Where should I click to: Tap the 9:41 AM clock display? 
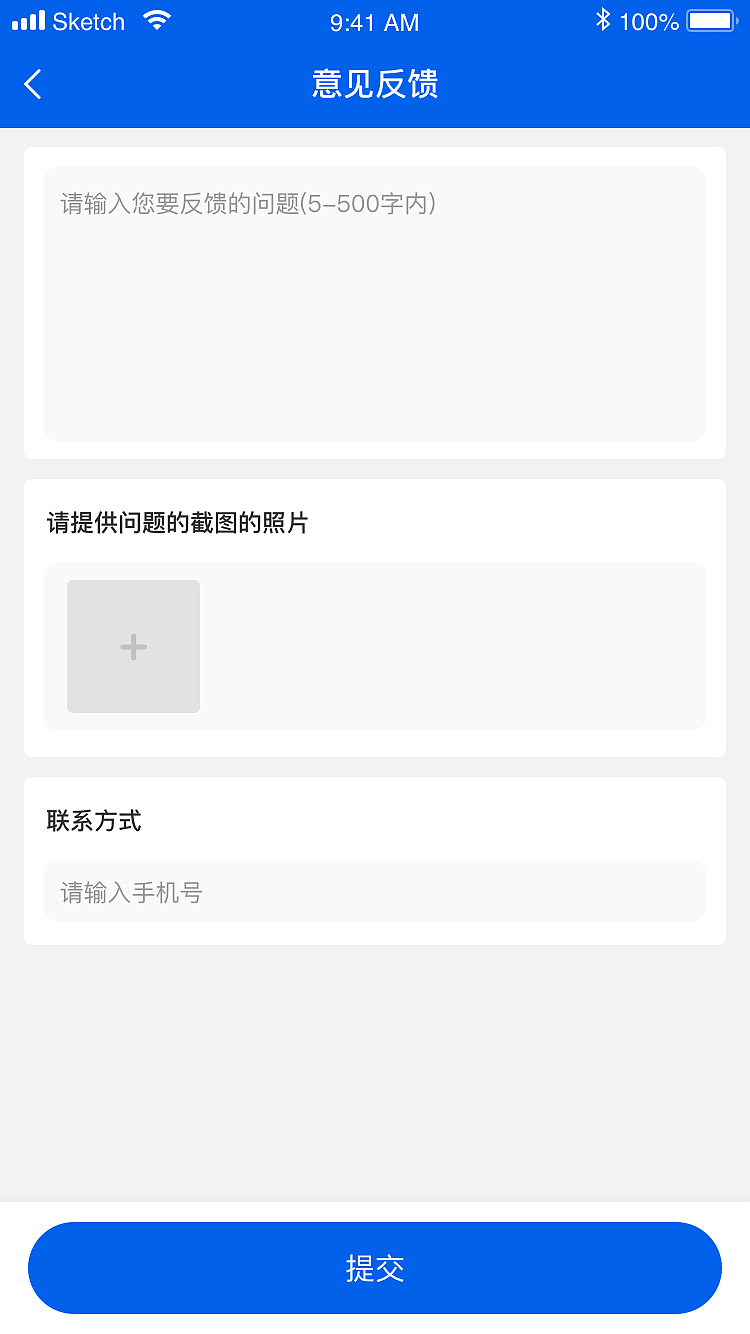coord(374,22)
